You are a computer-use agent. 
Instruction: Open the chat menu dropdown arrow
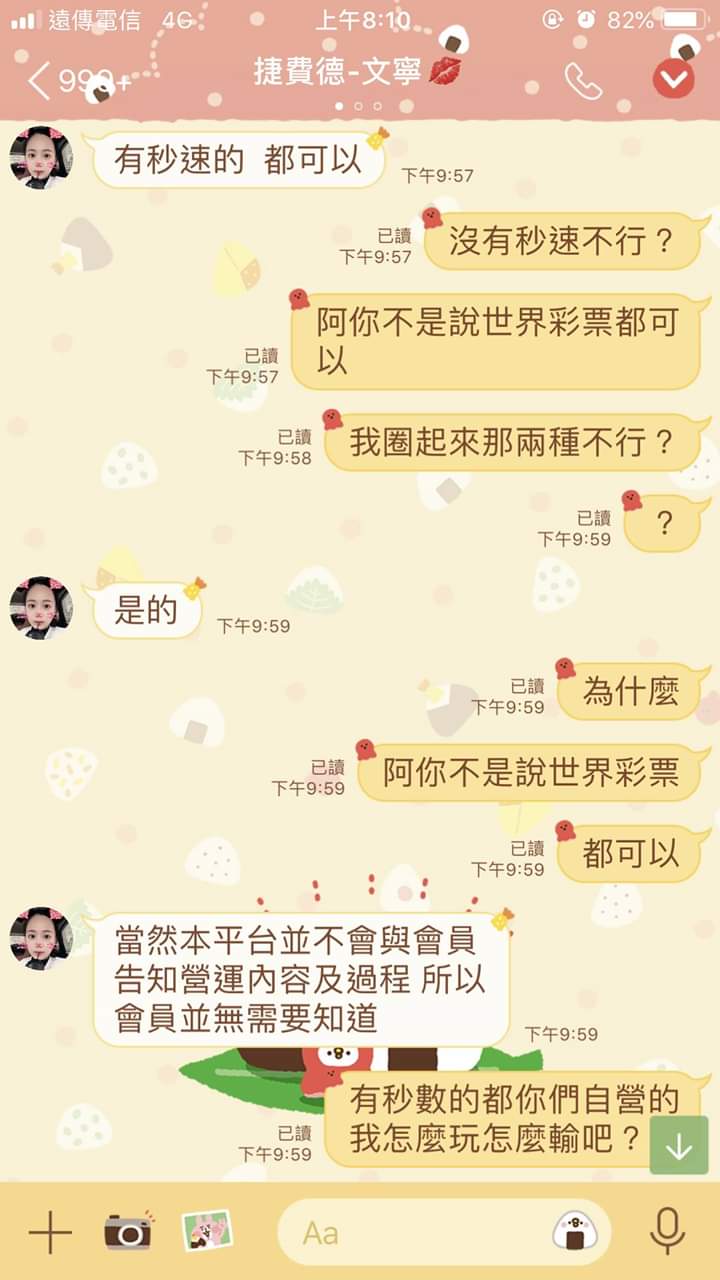(674, 79)
